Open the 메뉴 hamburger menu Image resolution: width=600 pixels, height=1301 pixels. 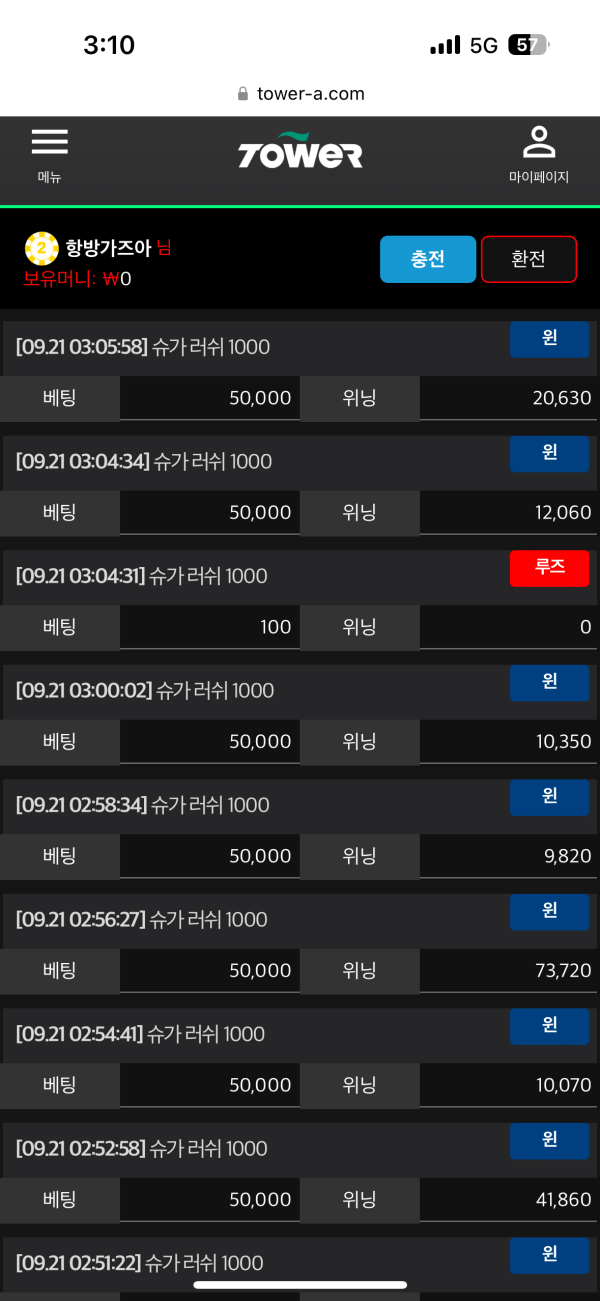49,155
